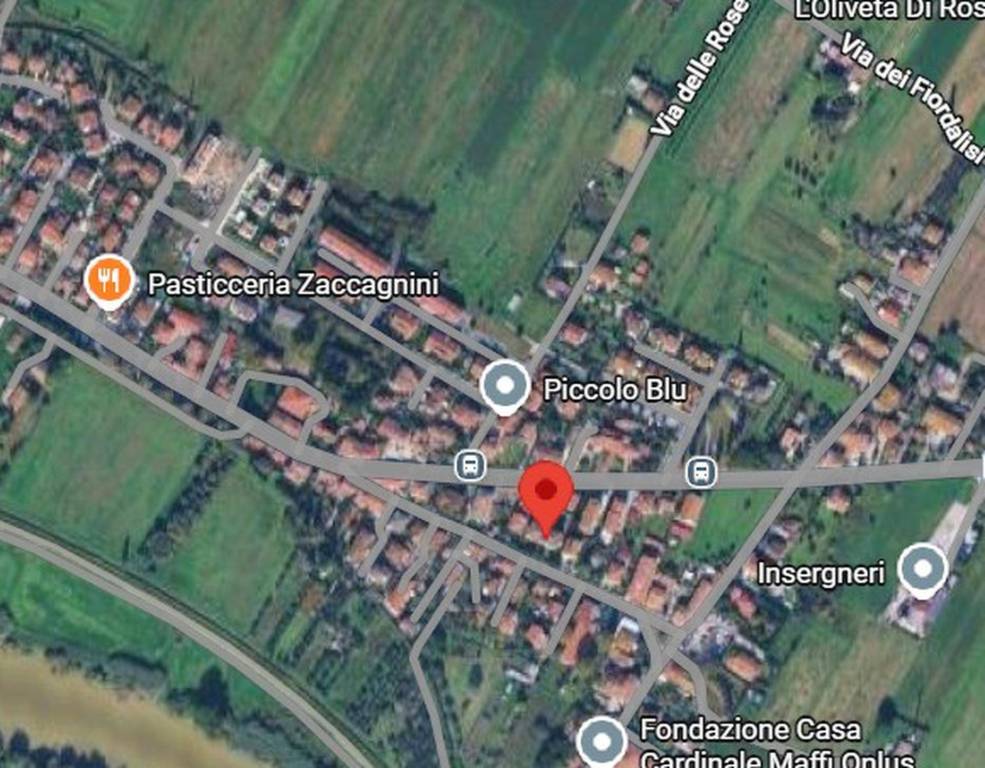Open the bus stop just below Piccolo Blu
Viewport: 985px width, 768px height.
pos(470,465)
